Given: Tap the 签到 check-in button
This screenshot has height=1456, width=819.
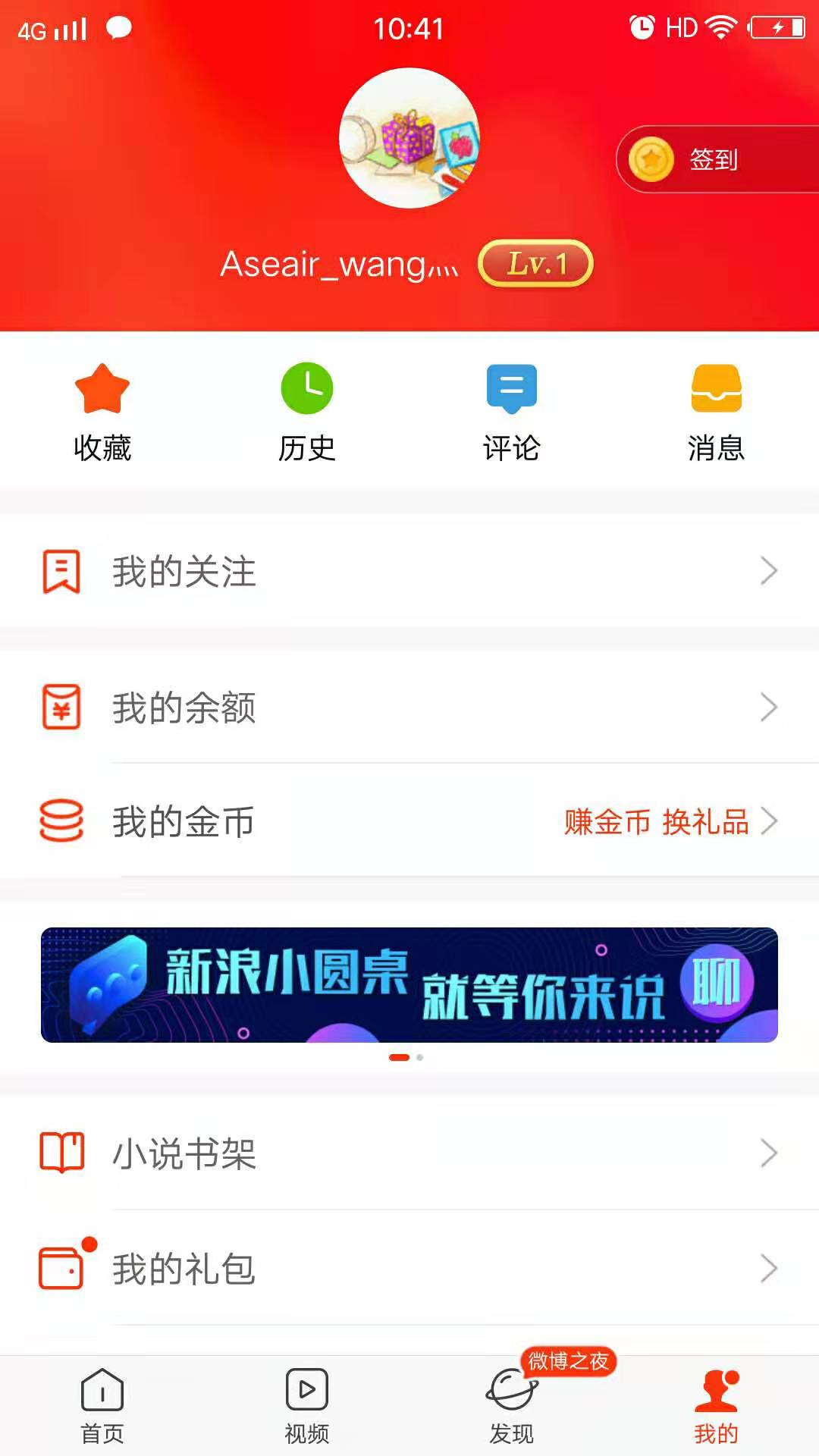Looking at the screenshot, I should tap(713, 159).
